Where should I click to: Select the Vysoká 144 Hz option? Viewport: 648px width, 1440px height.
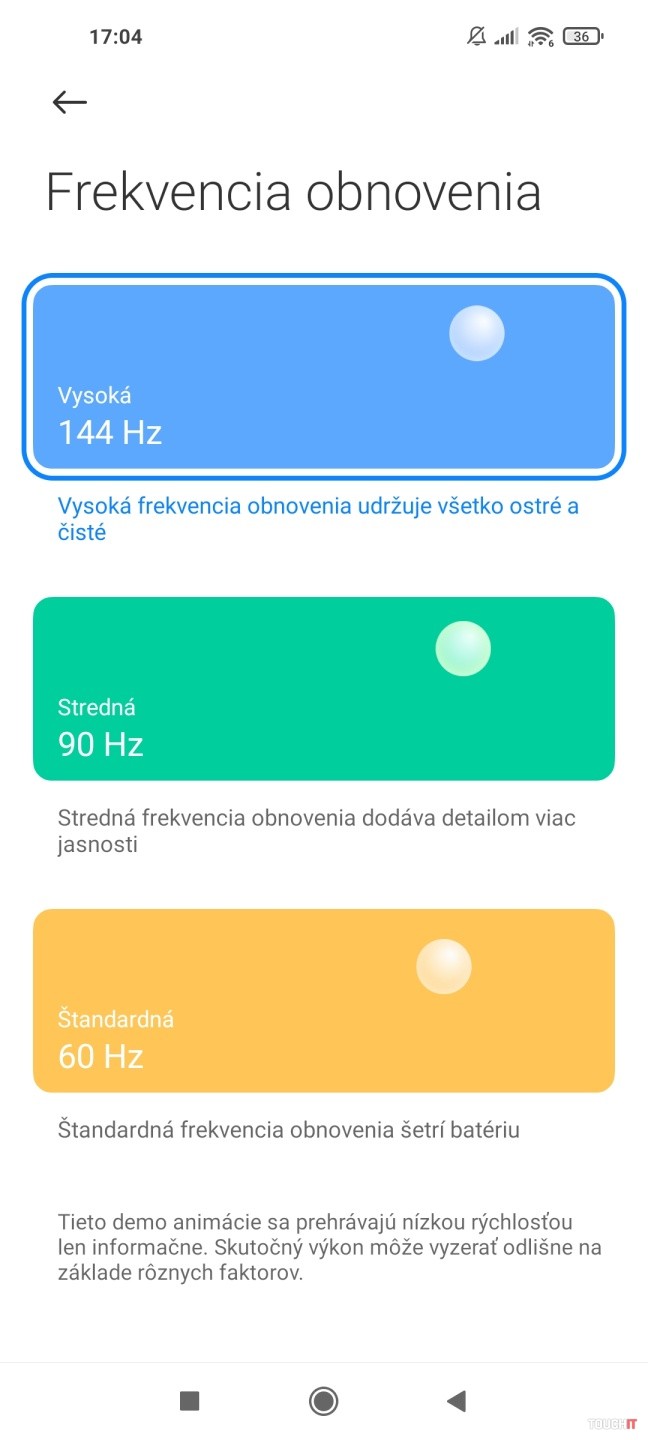324,377
